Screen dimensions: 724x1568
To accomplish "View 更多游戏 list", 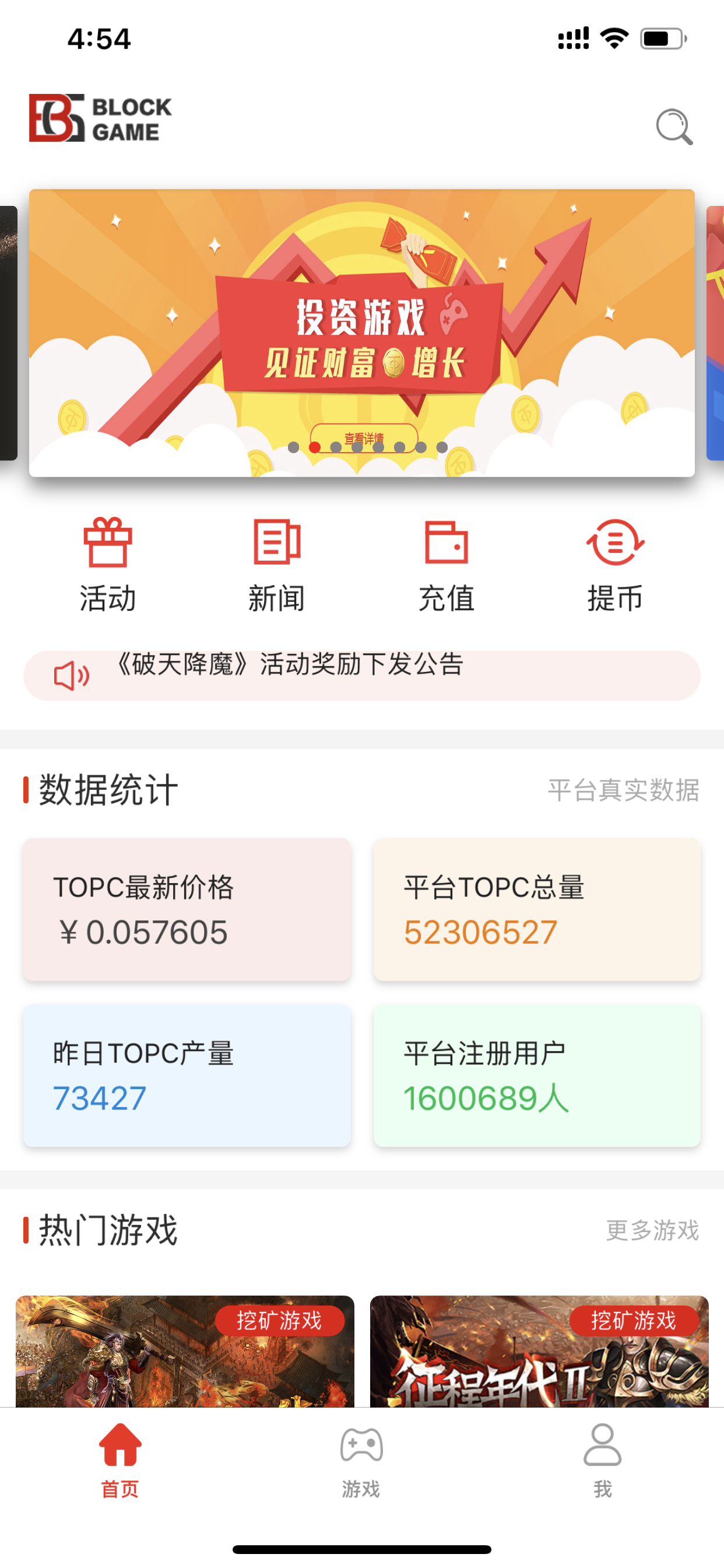I will [652, 1230].
